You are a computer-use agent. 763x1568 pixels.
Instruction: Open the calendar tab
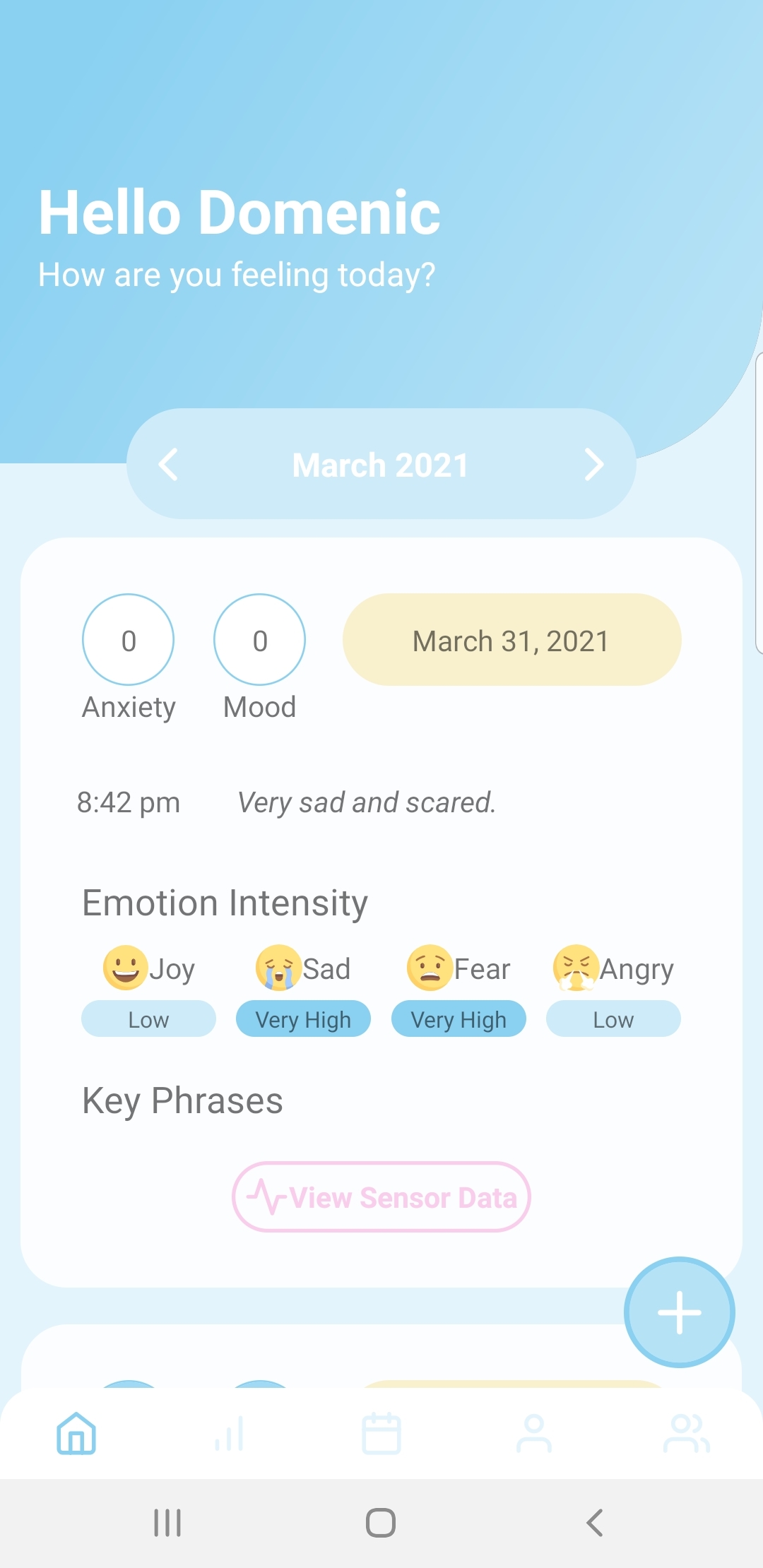(x=381, y=1434)
